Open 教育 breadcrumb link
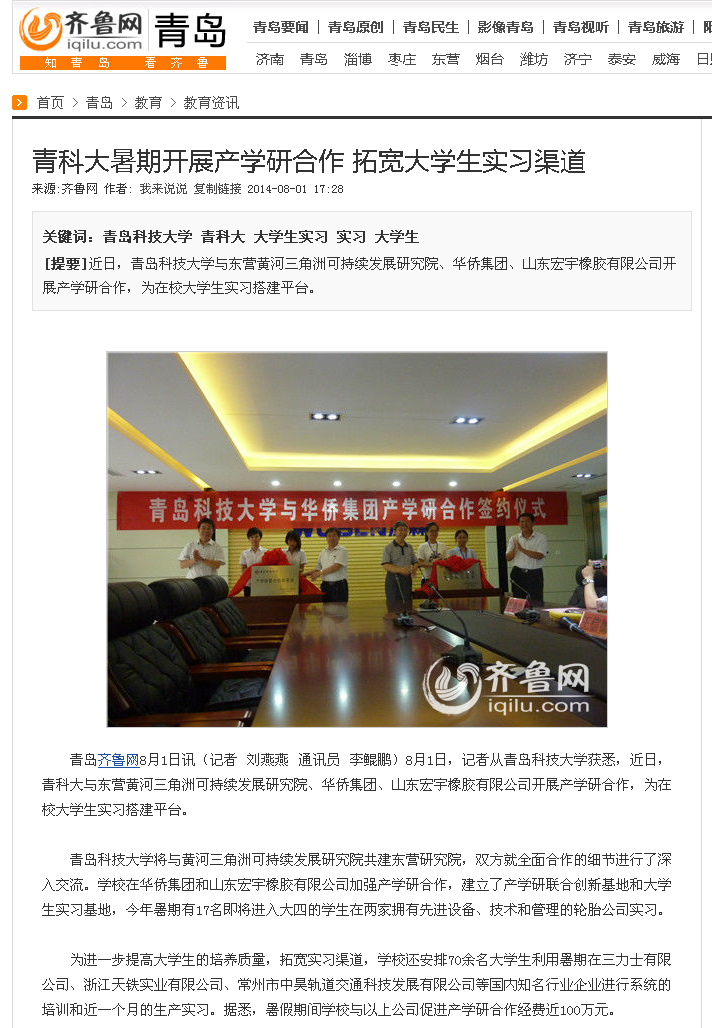Viewport: 712px width, 1028px height. tap(148, 102)
